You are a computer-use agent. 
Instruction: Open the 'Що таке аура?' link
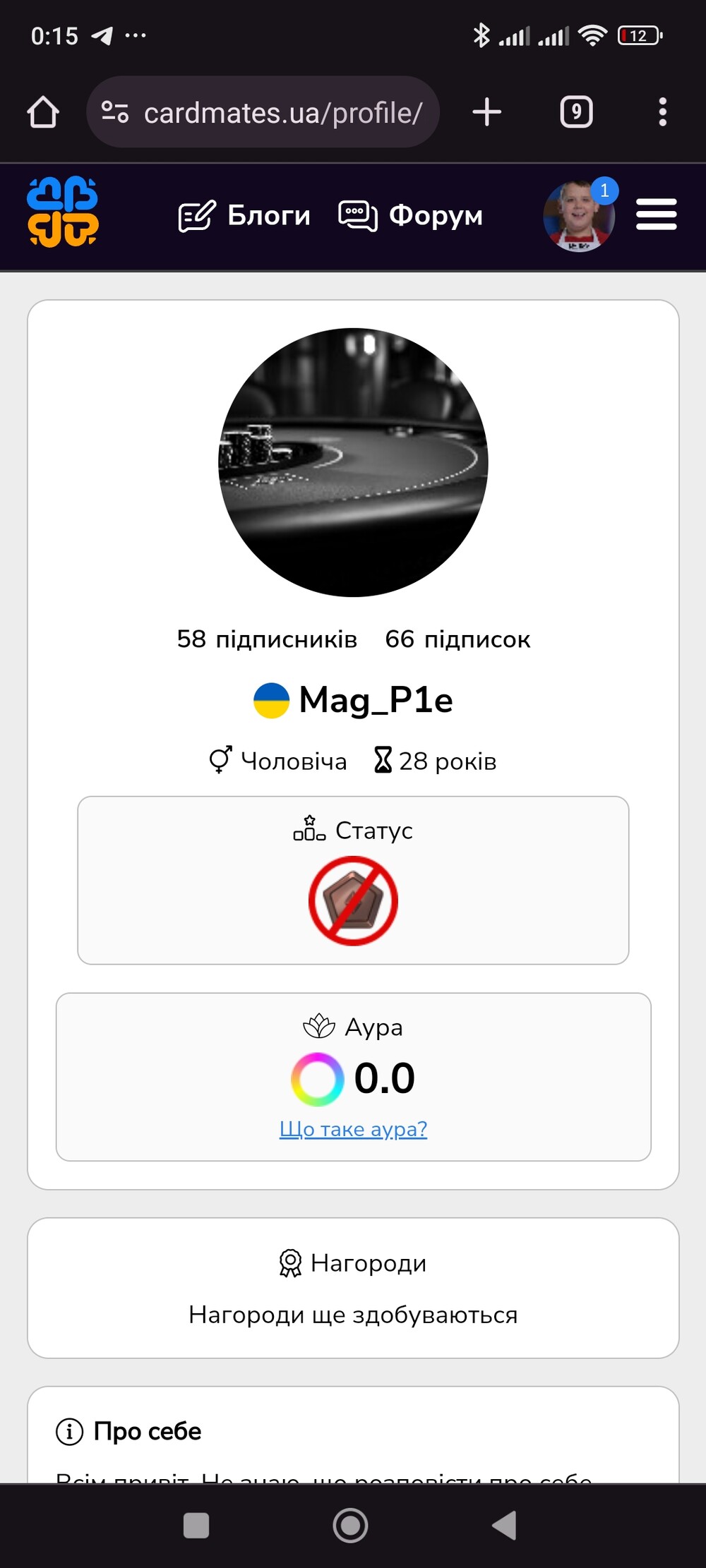pos(353,1129)
